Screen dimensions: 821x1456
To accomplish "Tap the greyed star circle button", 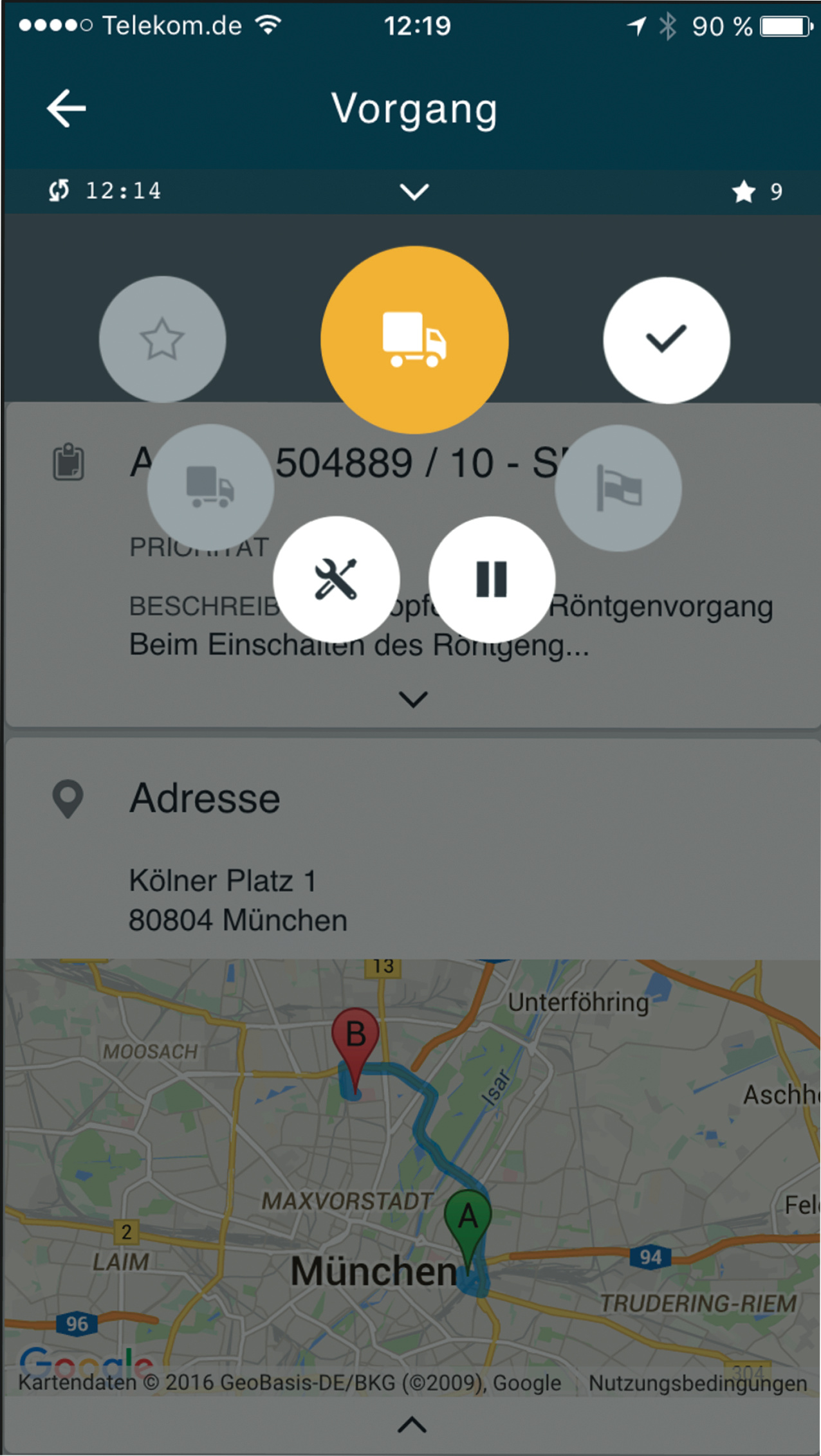I will [x=162, y=340].
